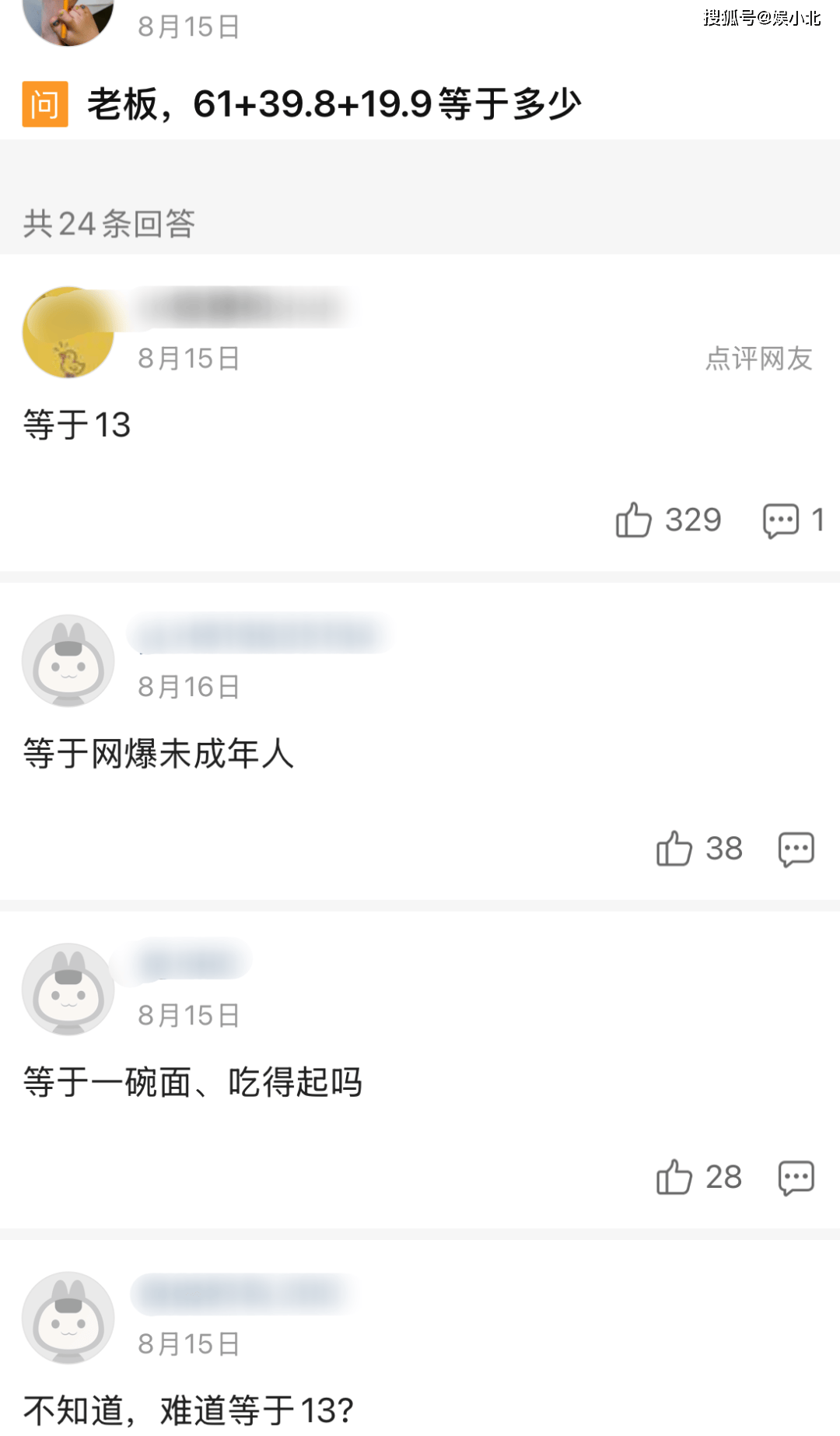Open avatar of user who answered "等于一碗面、吃得起吗"
840x1436 pixels.
coord(68,989)
